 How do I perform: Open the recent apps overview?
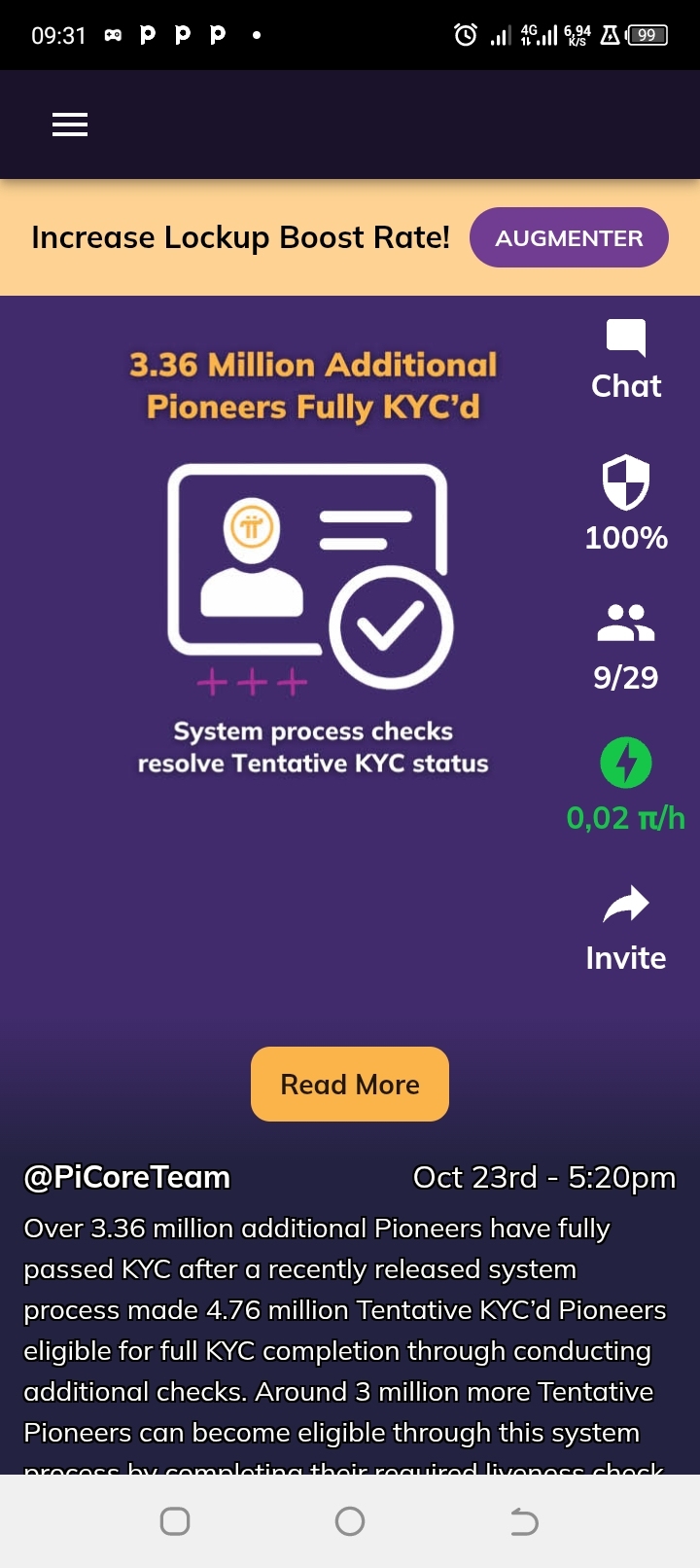175,1521
